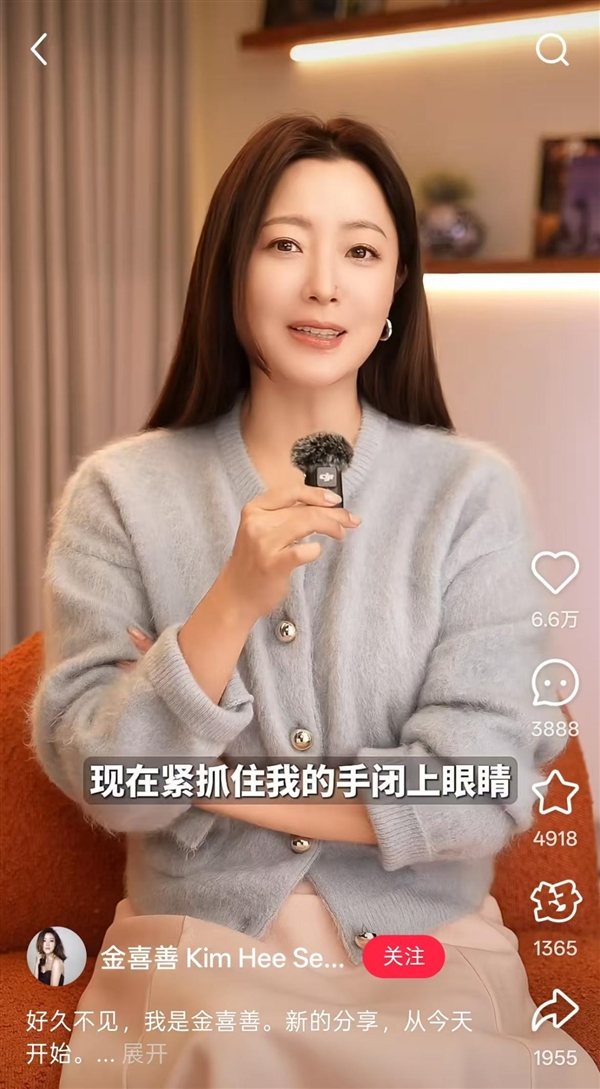The image size is (600, 1089).
Task: Open search with the magnifier icon
Action: (x=552, y=49)
